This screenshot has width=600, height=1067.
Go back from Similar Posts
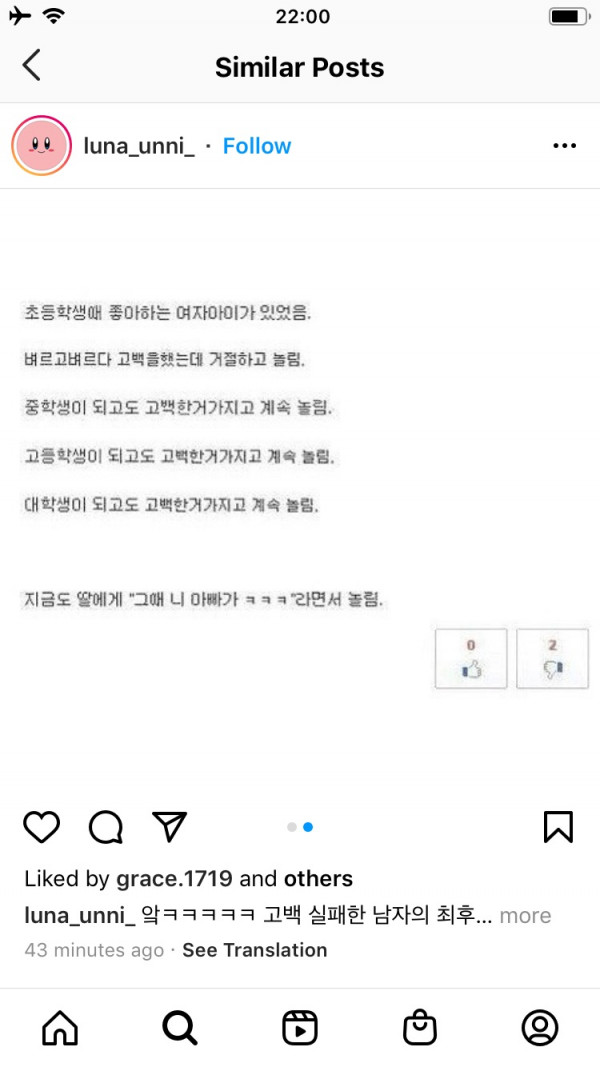pos(32,66)
